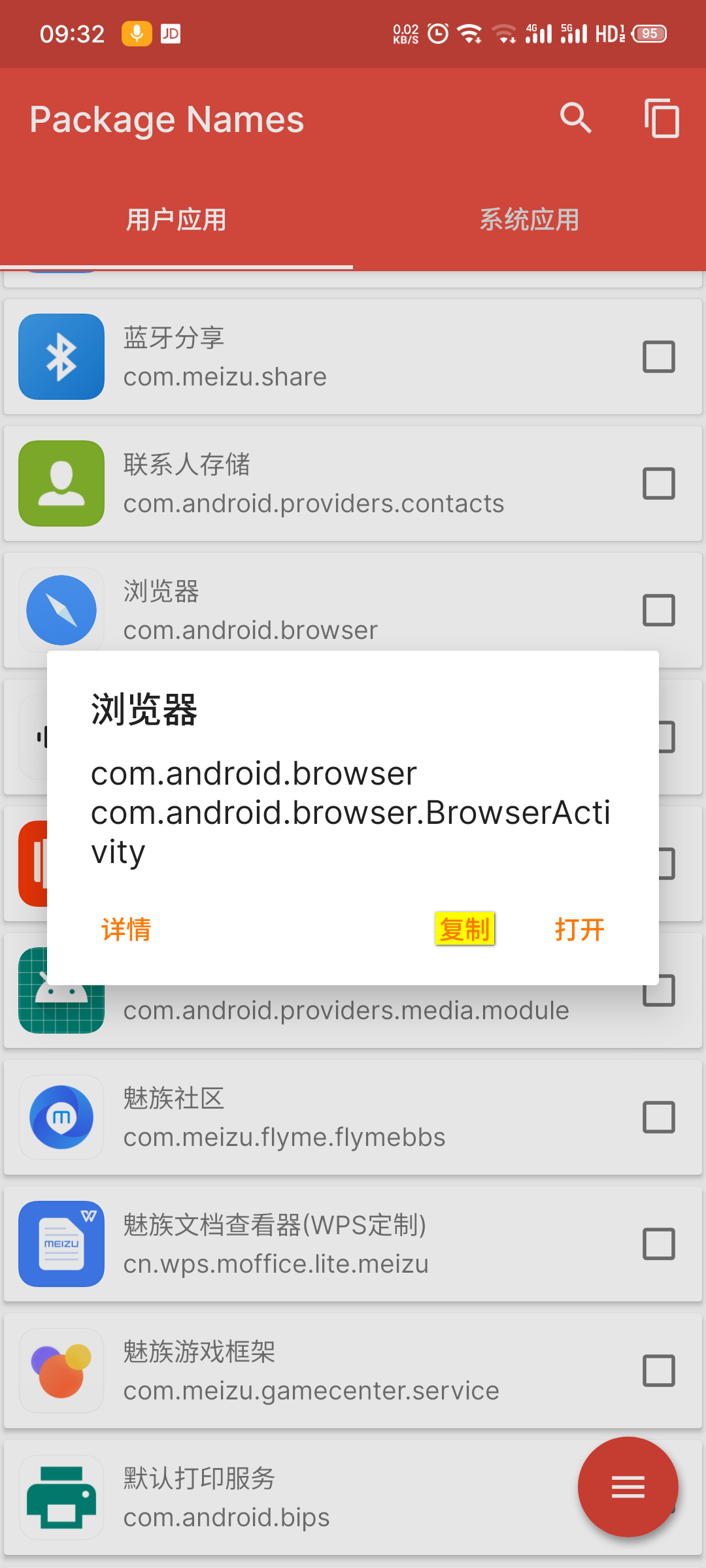This screenshot has height=1568, width=706.
Task: Switch to the 系统应用 tab
Action: [529, 220]
